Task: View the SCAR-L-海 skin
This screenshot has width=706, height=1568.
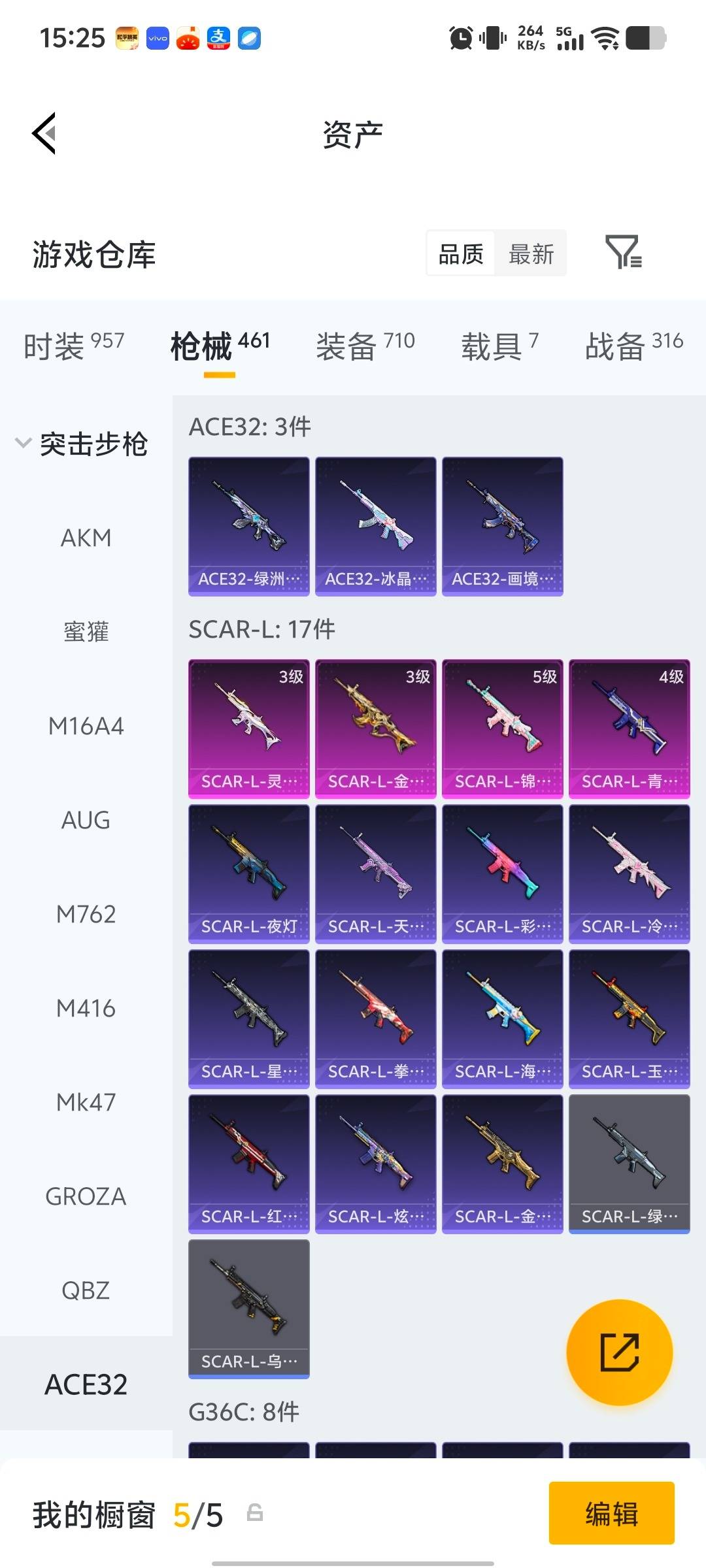Action: click(502, 1019)
